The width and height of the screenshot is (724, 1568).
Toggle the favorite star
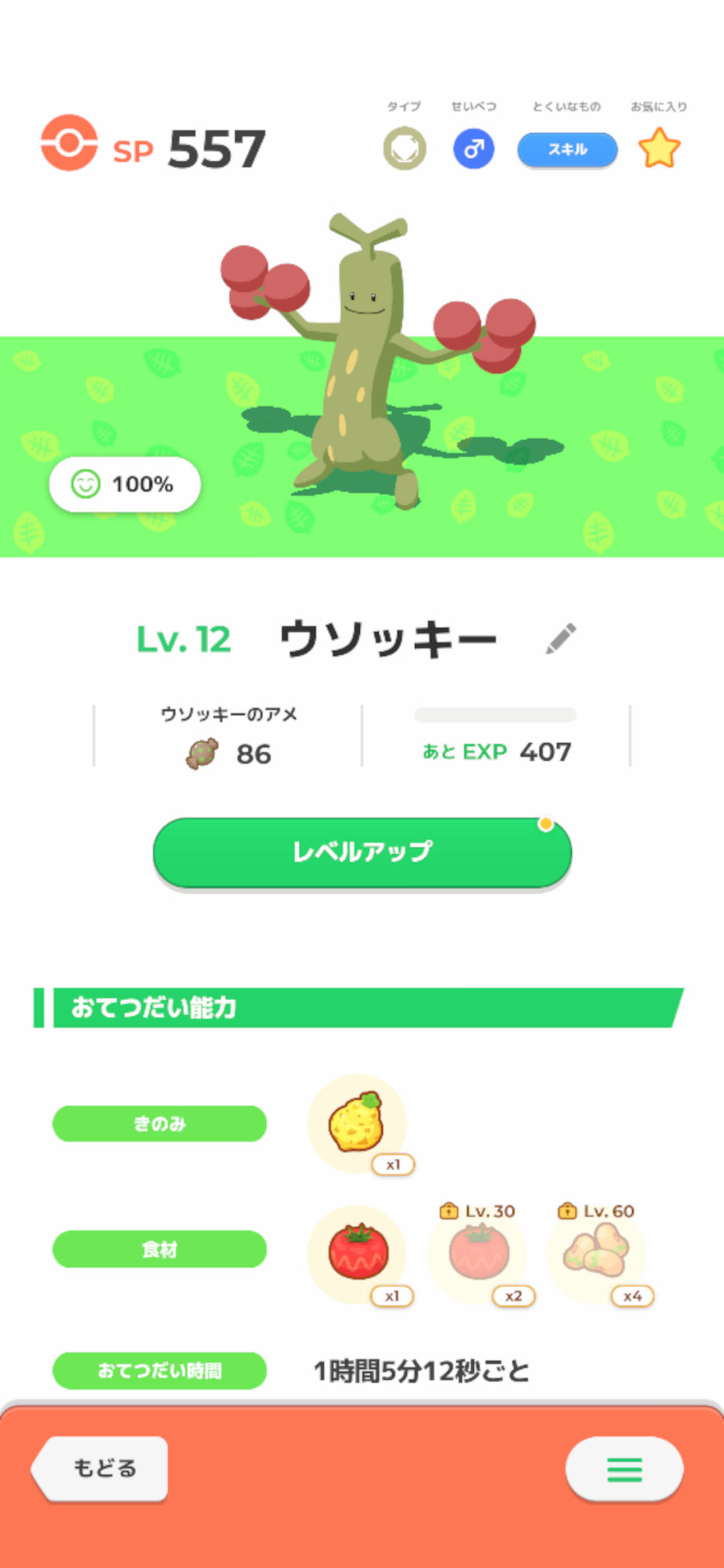pos(659,149)
